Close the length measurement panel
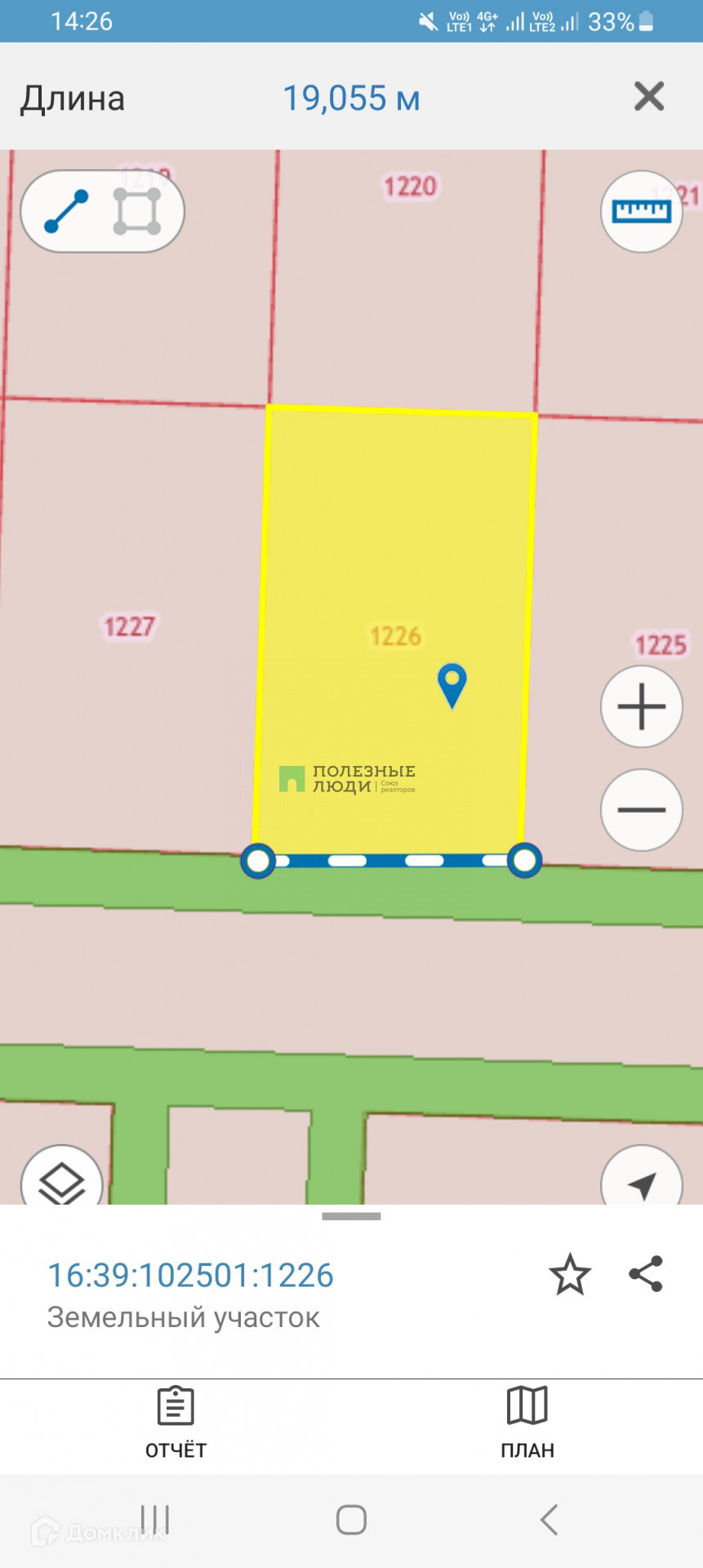This screenshot has height=1568, width=703. [648, 96]
